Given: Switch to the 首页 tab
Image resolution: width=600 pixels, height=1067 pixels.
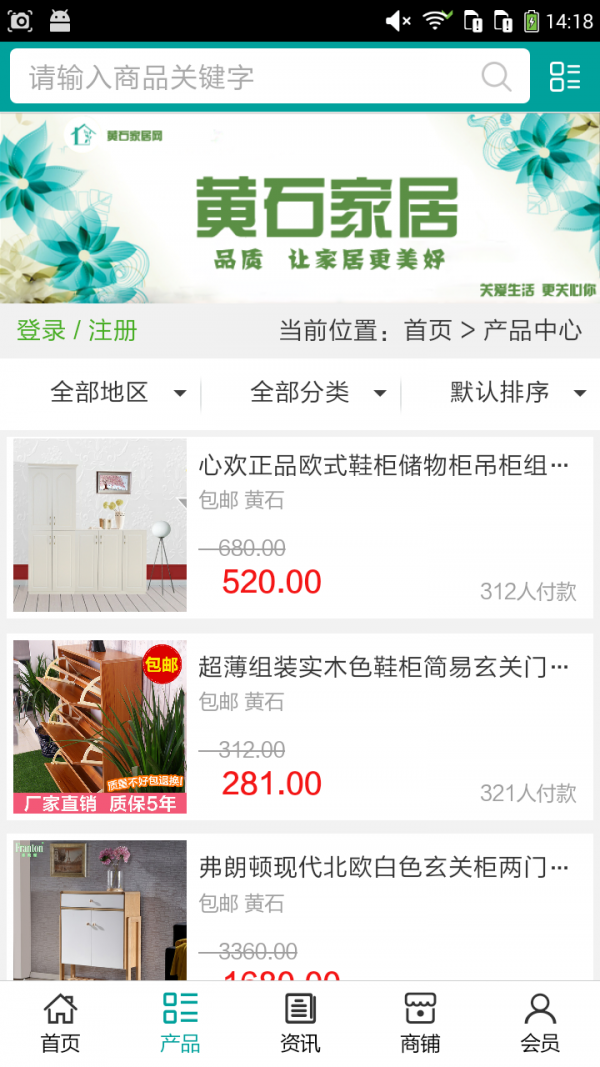Looking at the screenshot, I should [60, 1023].
